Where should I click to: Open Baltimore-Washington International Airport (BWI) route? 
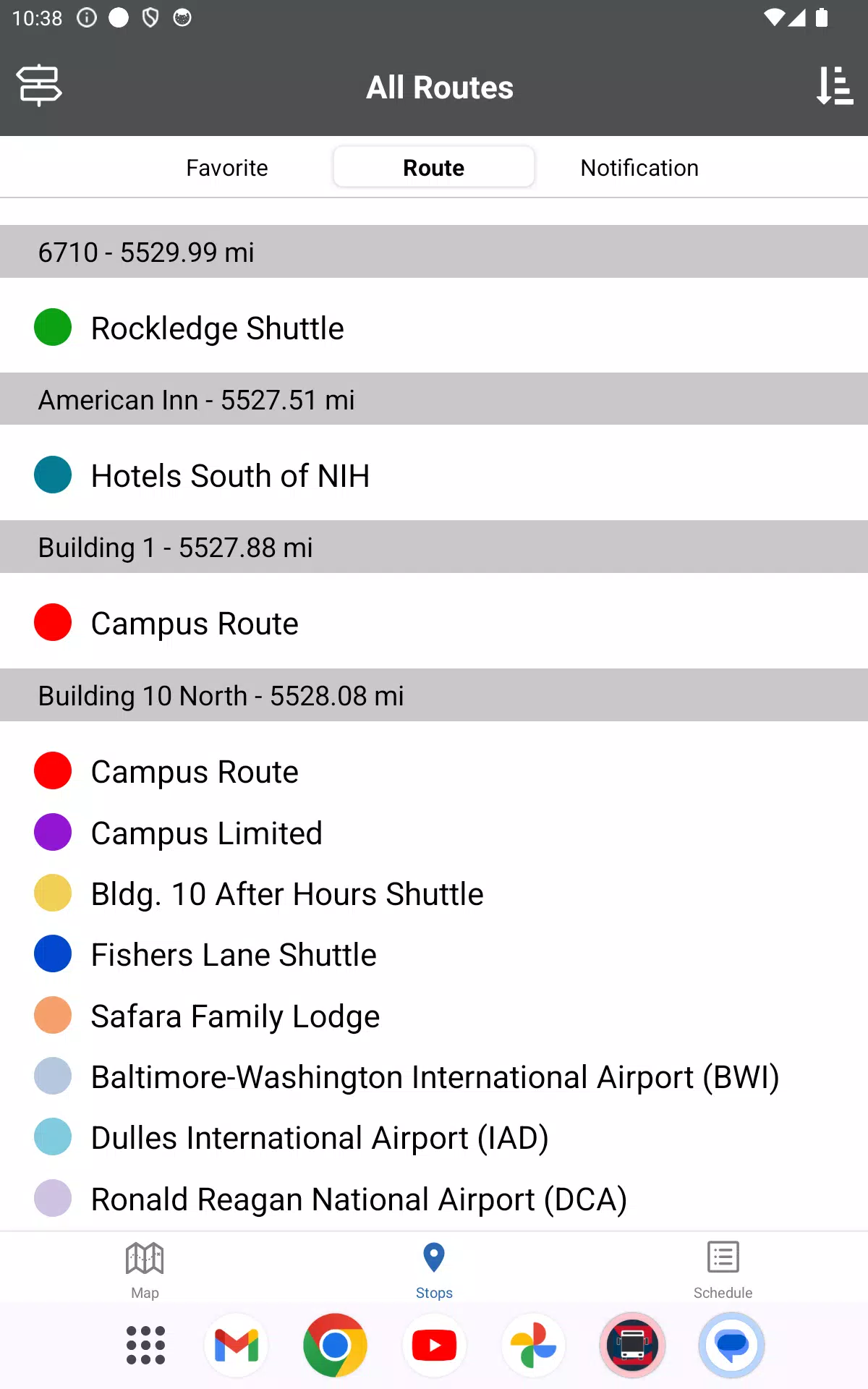pyautogui.click(x=434, y=1076)
